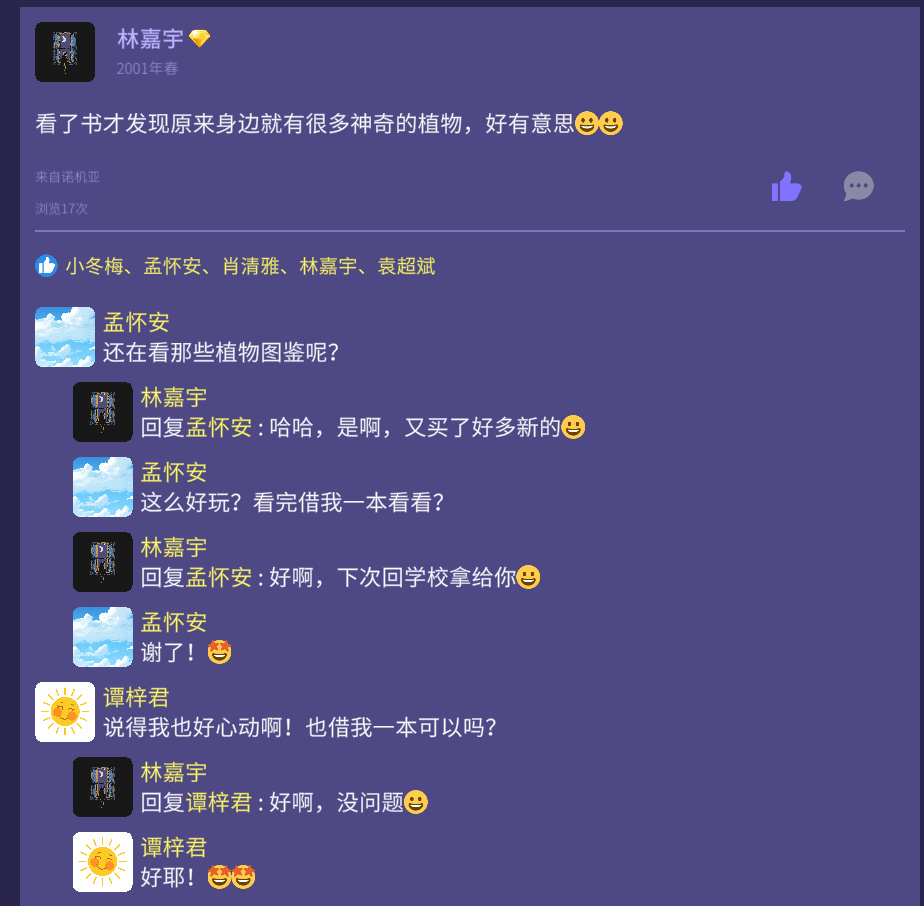The width and height of the screenshot is (924, 906).
Task: Select 袁超斌 in the likes list
Action: click(x=406, y=266)
